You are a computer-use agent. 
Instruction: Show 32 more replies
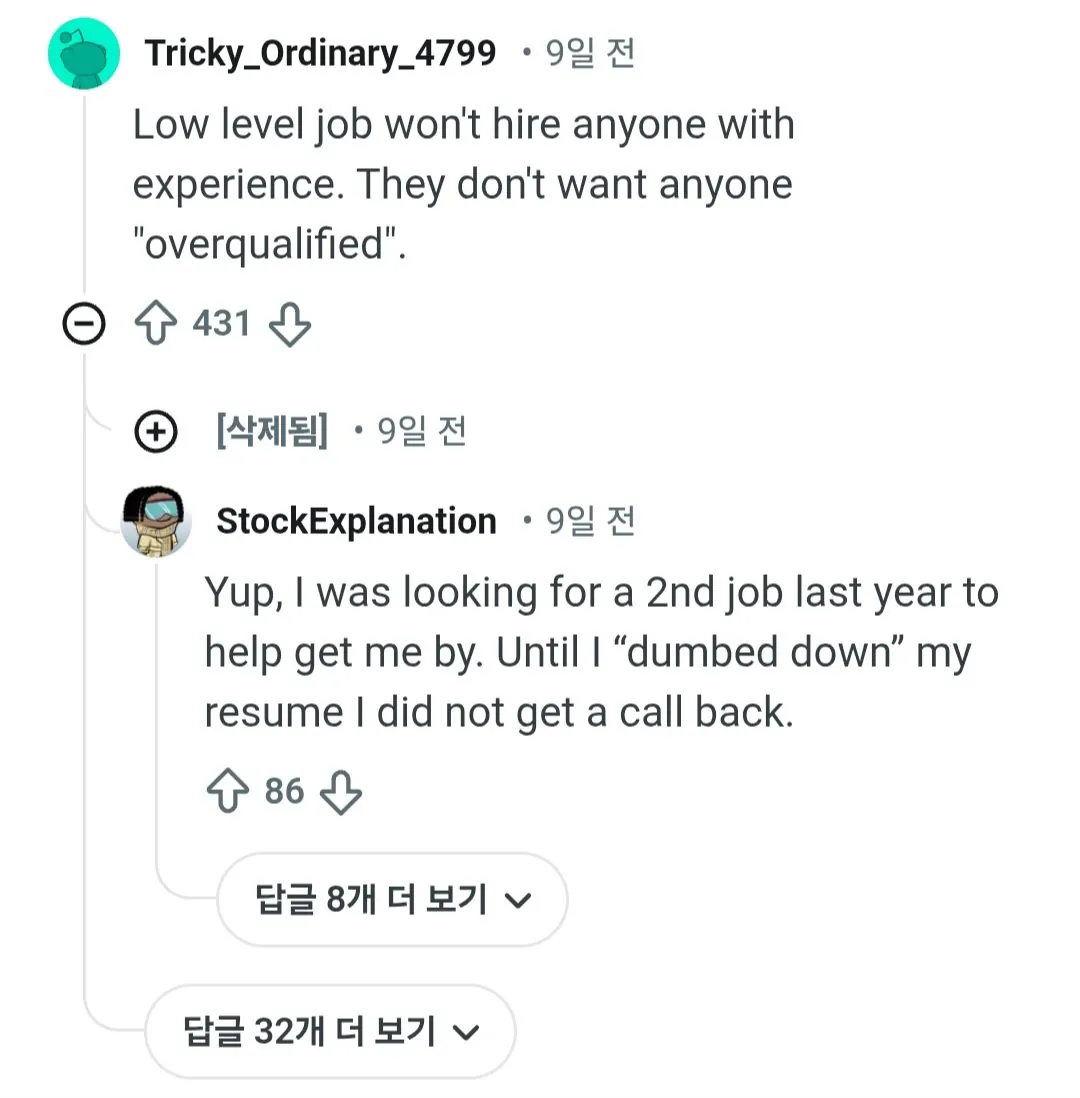[330, 1031]
